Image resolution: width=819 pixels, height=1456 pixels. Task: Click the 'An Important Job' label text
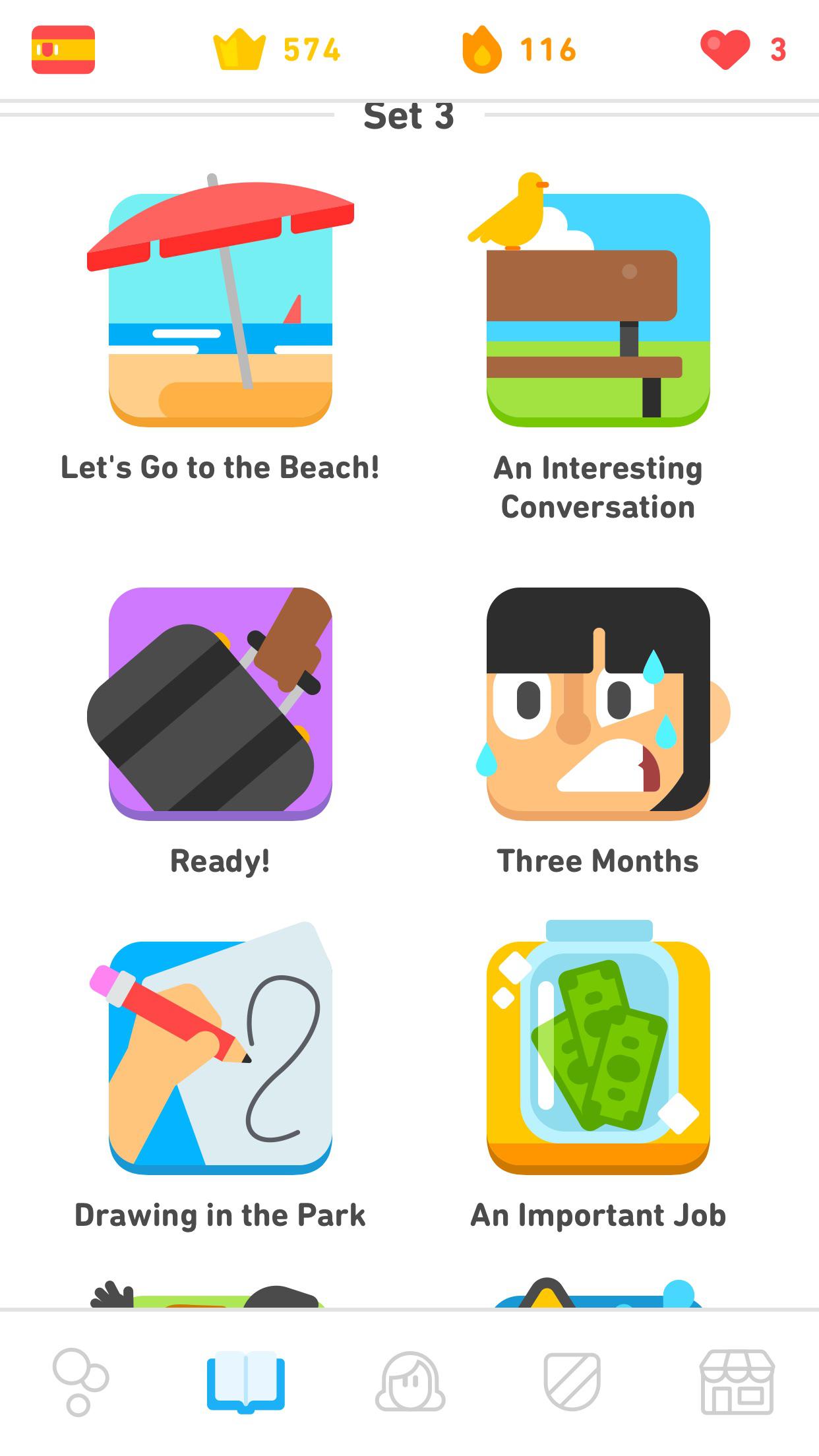pos(597,1213)
